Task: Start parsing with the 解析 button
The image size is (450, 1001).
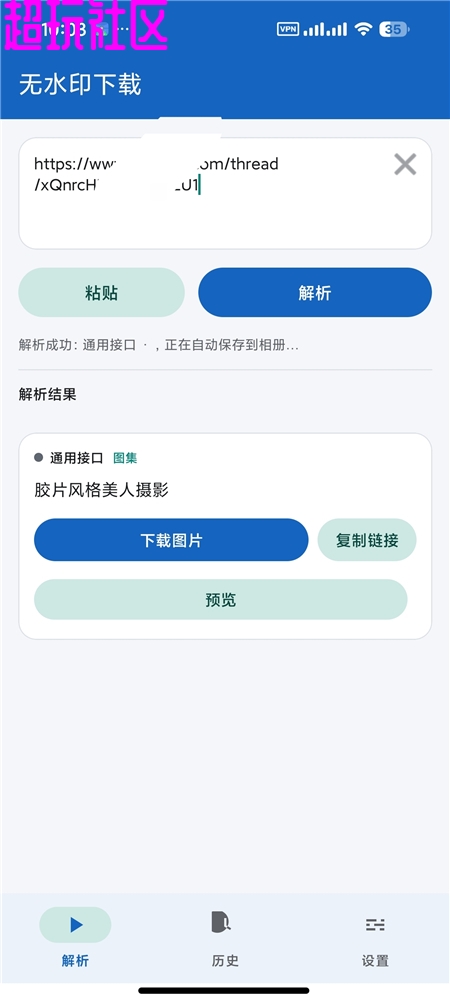Action: tap(315, 292)
